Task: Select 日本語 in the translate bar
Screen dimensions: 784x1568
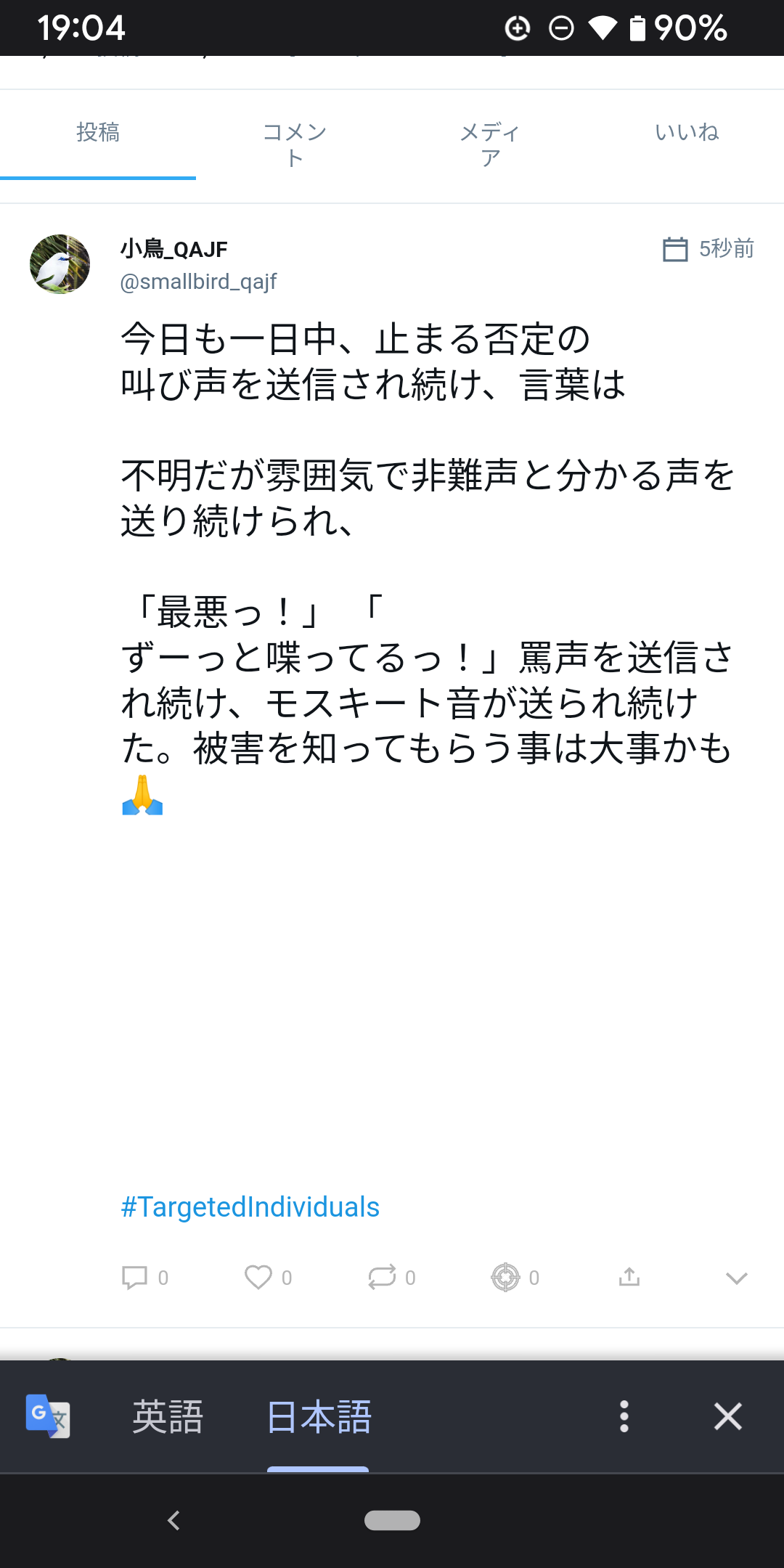Action: pos(319,1416)
